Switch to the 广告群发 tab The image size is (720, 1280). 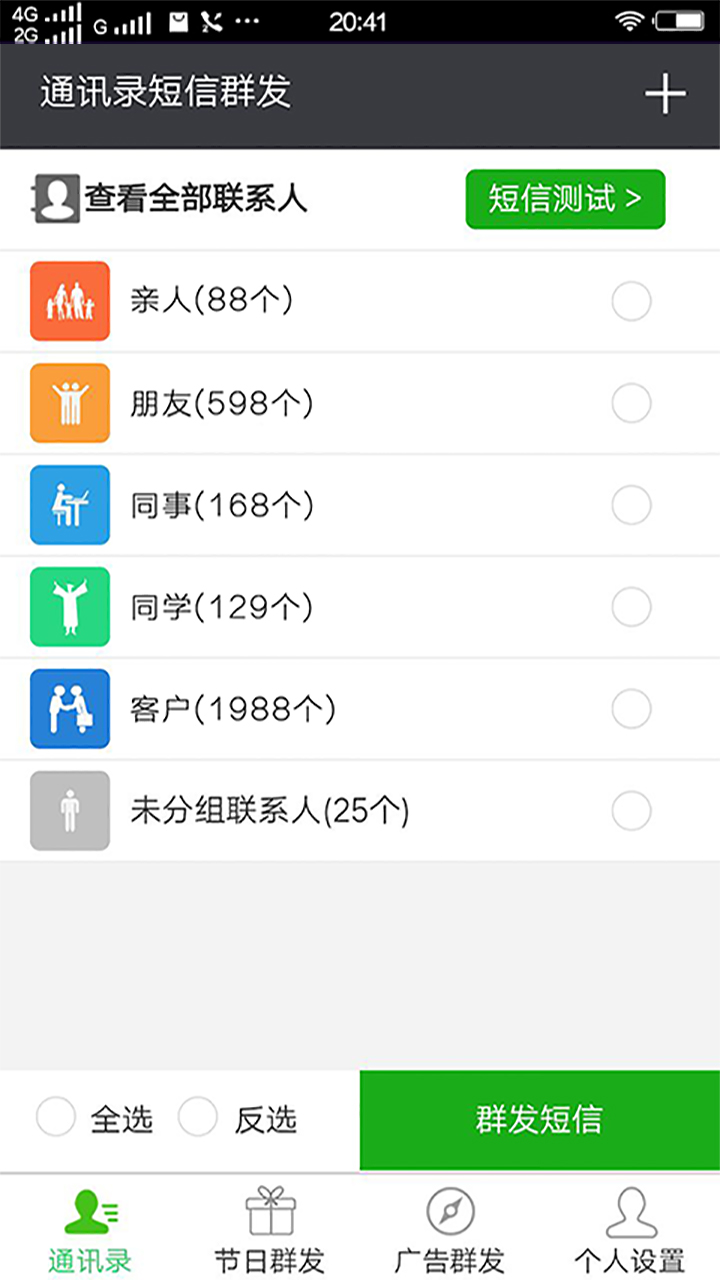[x=450, y=1228]
